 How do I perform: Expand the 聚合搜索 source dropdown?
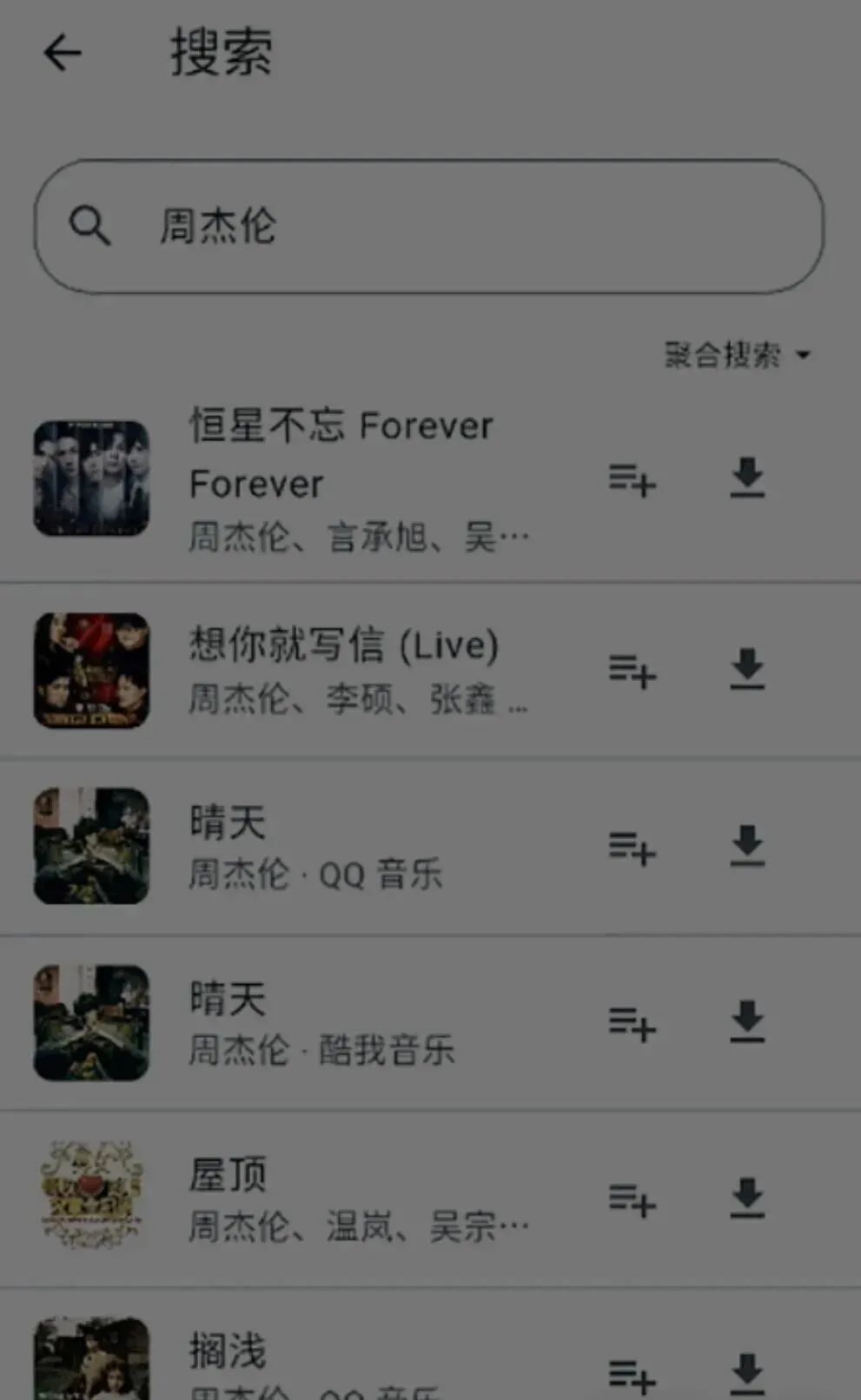[738, 354]
